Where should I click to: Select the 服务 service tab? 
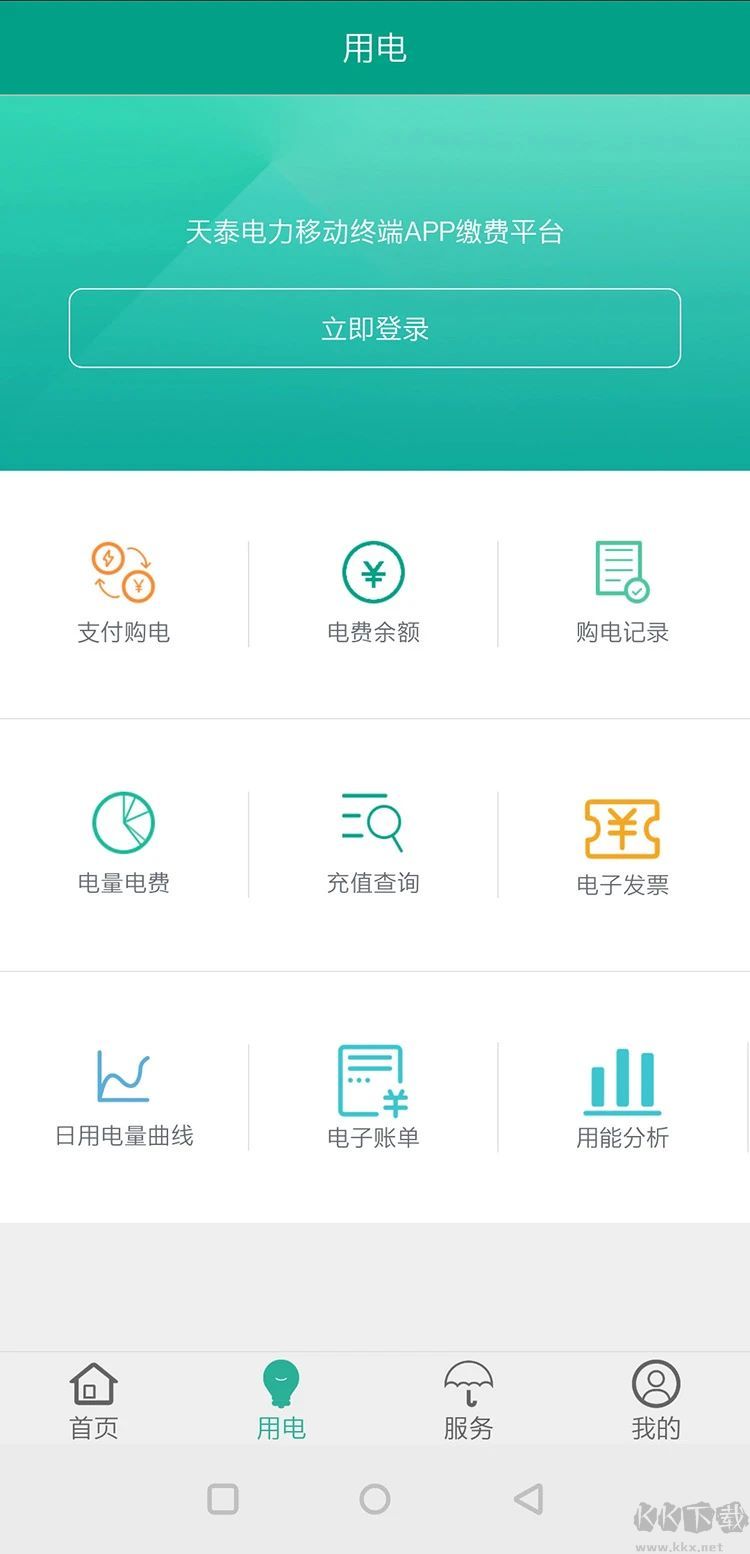coord(467,1400)
